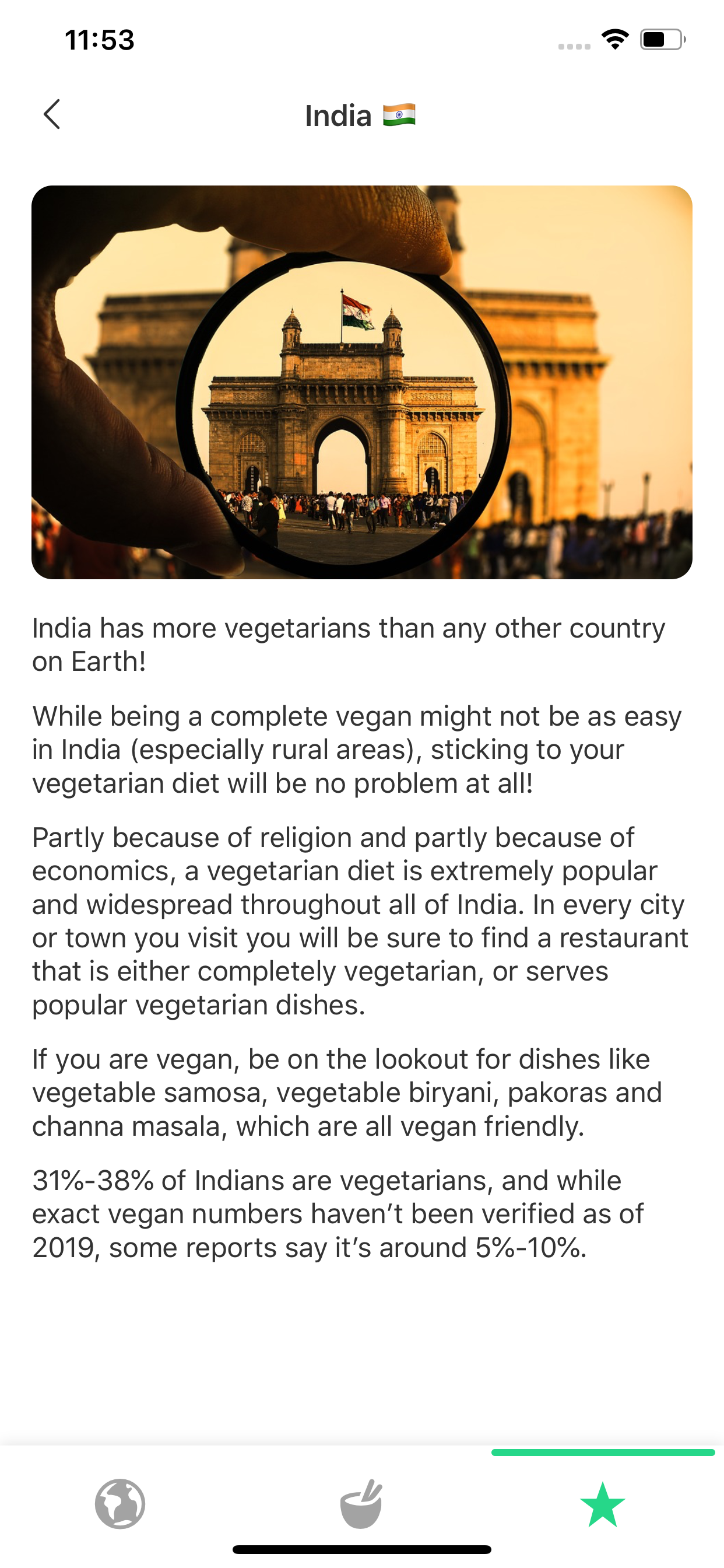The height and width of the screenshot is (1568, 724).
Task: Tap the India flag emoji beside the title
Action: pyautogui.click(x=400, y=115)
